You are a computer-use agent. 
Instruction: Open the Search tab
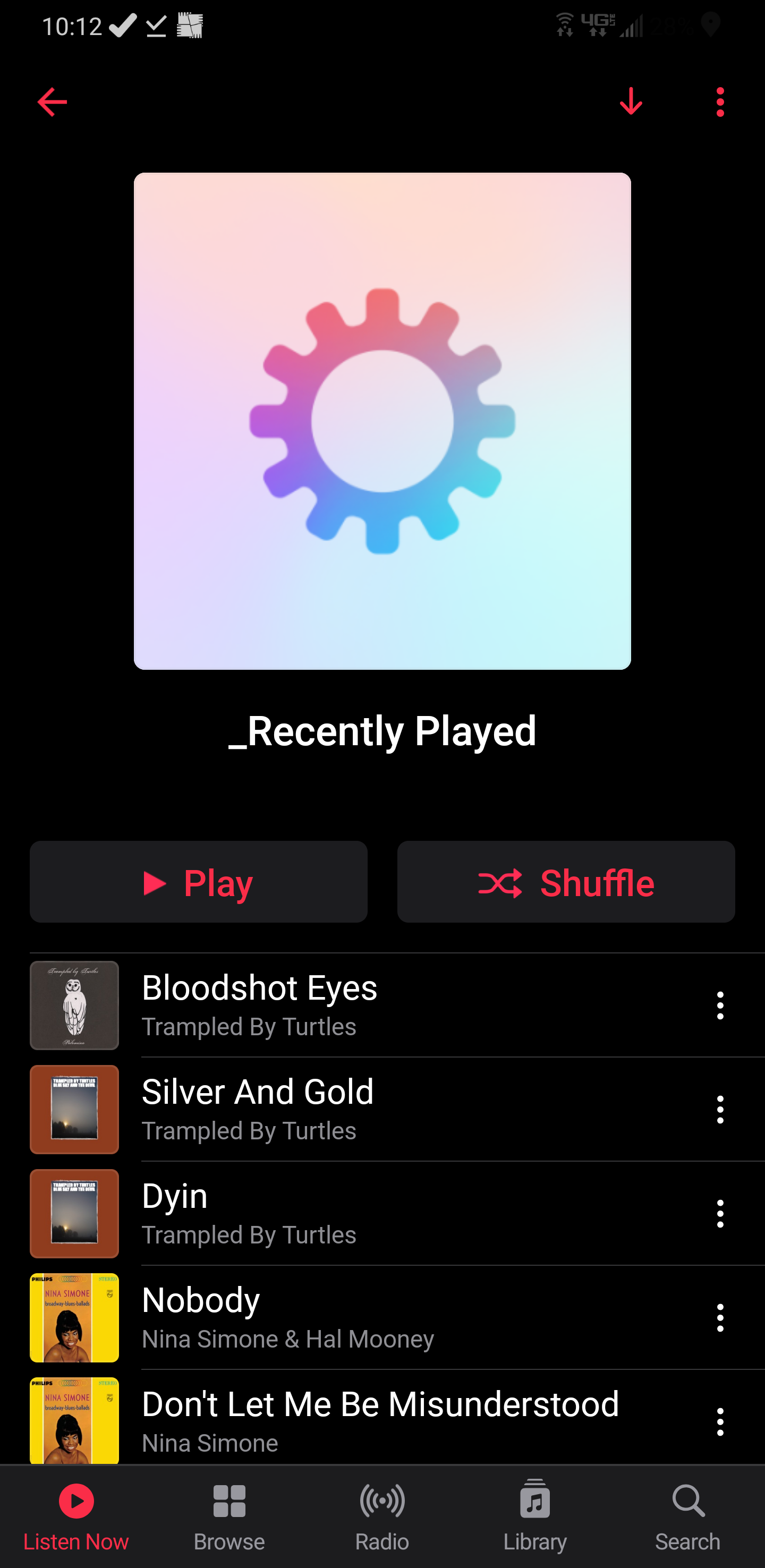point(688,1516)
